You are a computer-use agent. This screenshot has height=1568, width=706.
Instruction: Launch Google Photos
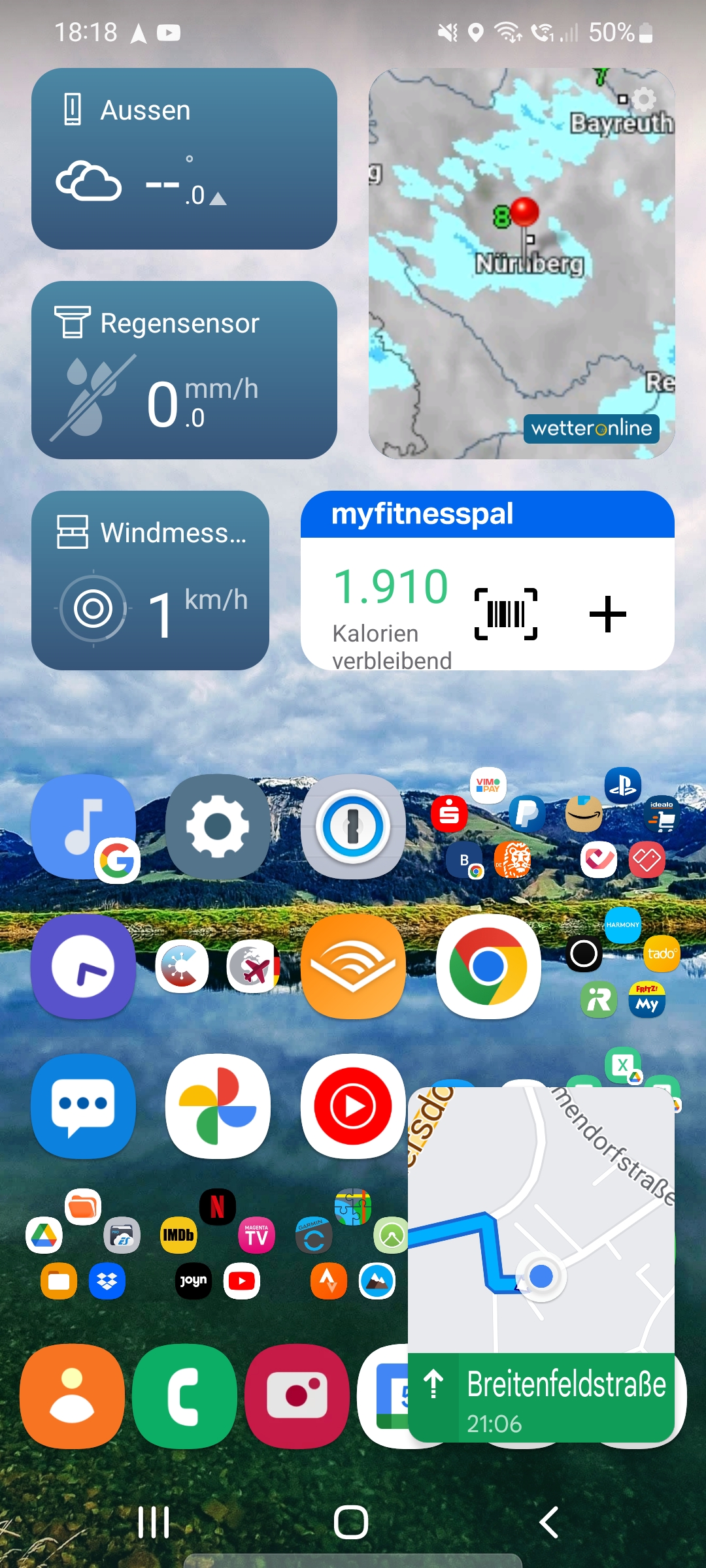click(218, 1106)
